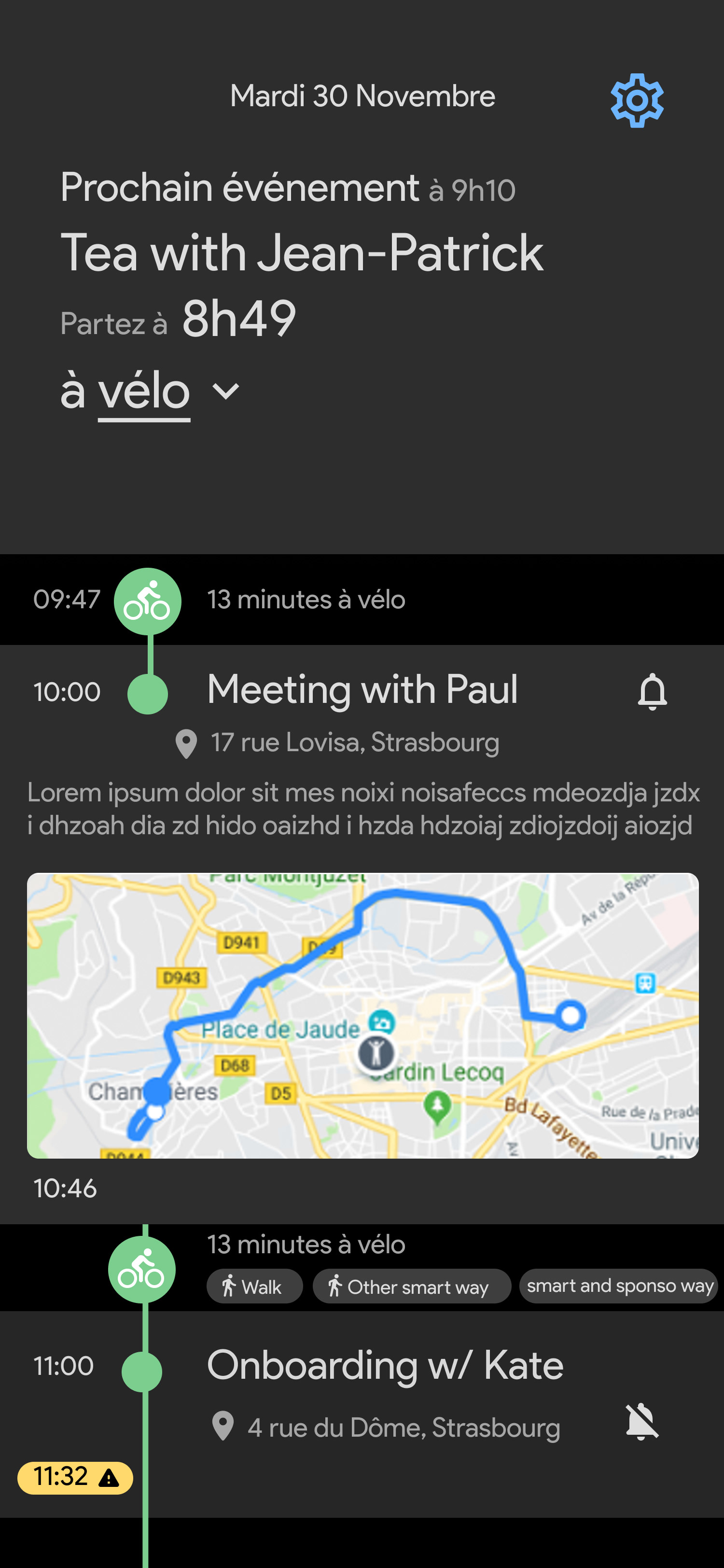Open the Meeting with Paul event
This screenshot has height=1568, width=724.
(x=362, y=690)
